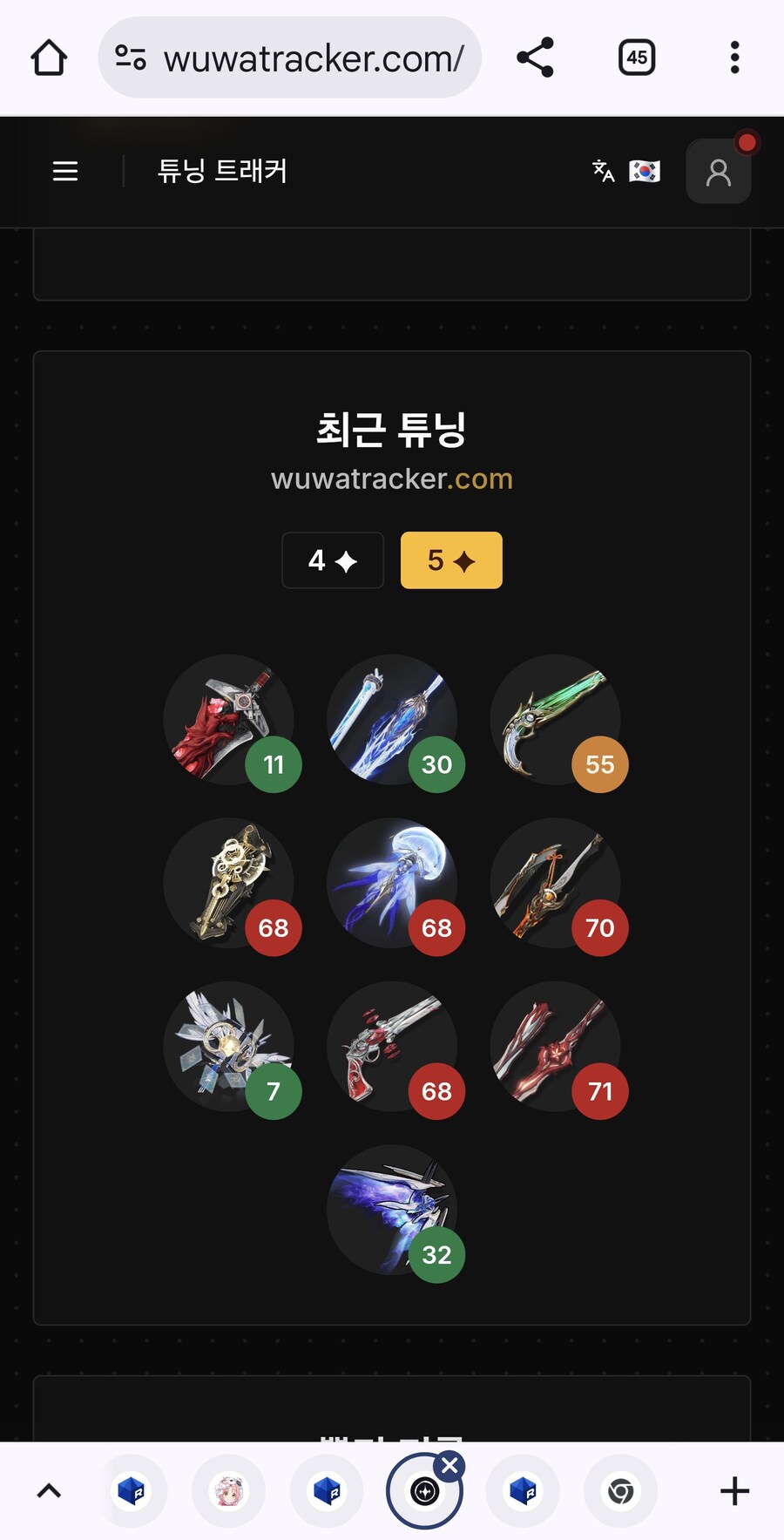This screenshot has height=1540, width=784.
Task: Open the tab switcher showing 45
Action: coord(637,58)
